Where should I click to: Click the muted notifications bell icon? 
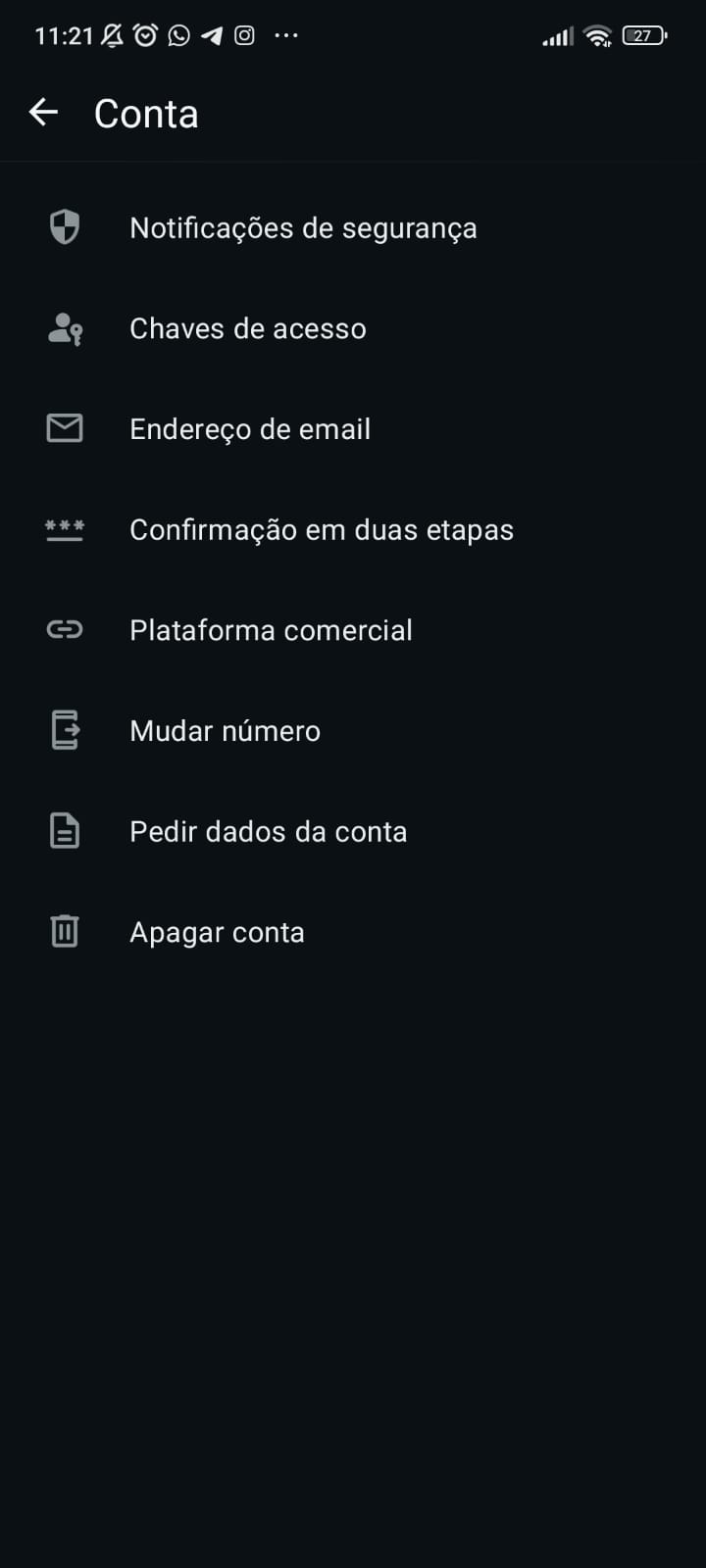coord(111,35)
